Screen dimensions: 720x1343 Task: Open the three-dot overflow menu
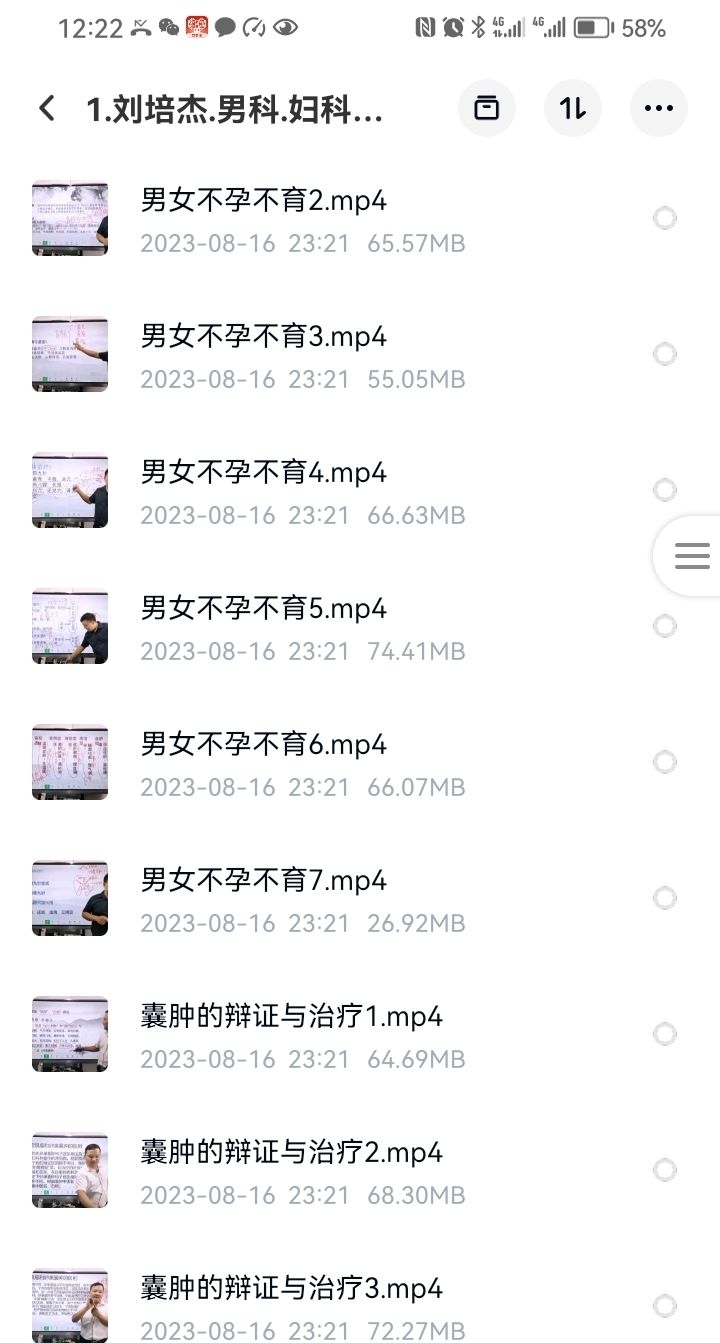pyautogui.click(x=659, y=108)
